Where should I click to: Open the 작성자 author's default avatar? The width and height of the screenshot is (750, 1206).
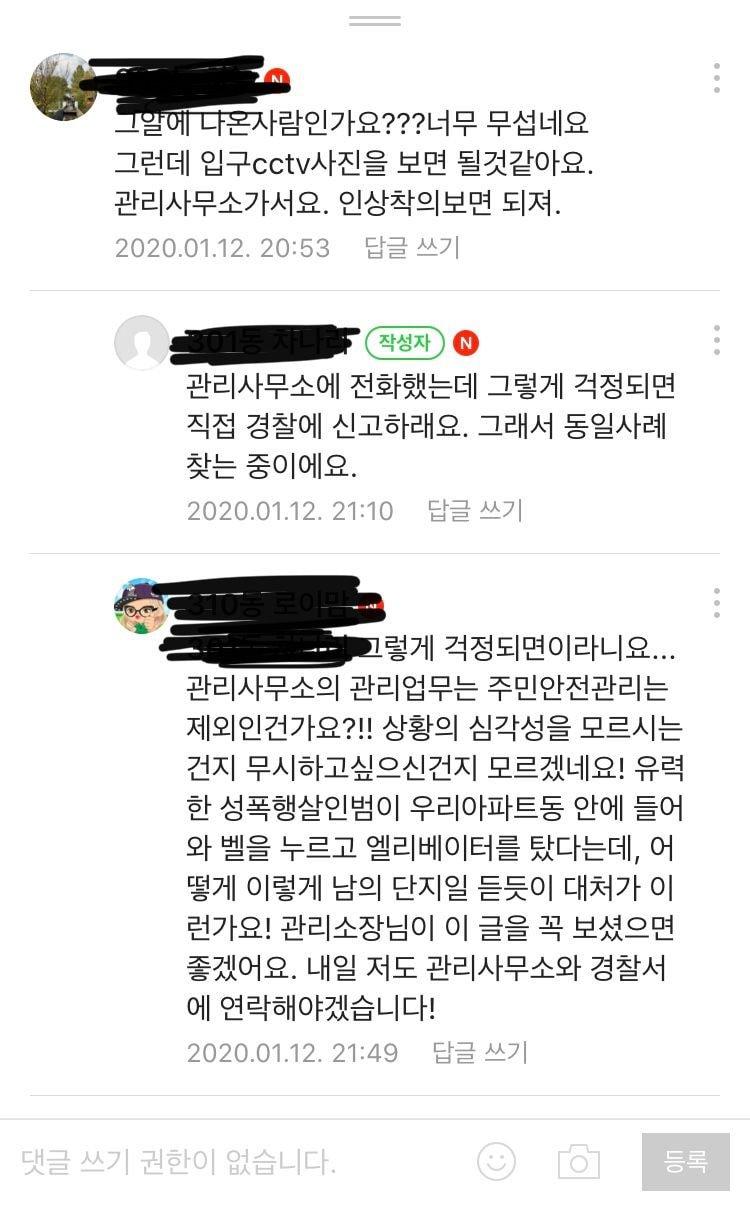click(141, 342)
